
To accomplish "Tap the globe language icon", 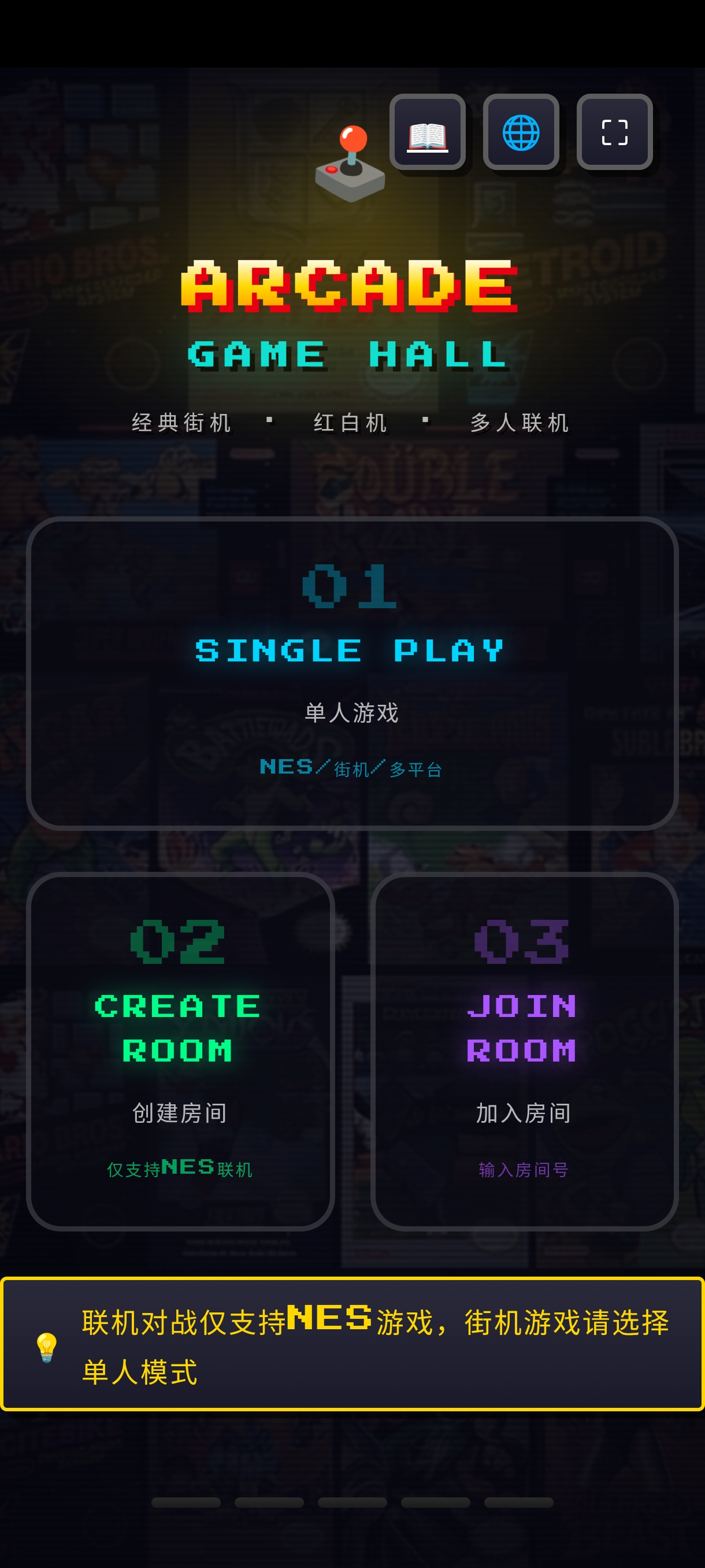I will [521, 132].
